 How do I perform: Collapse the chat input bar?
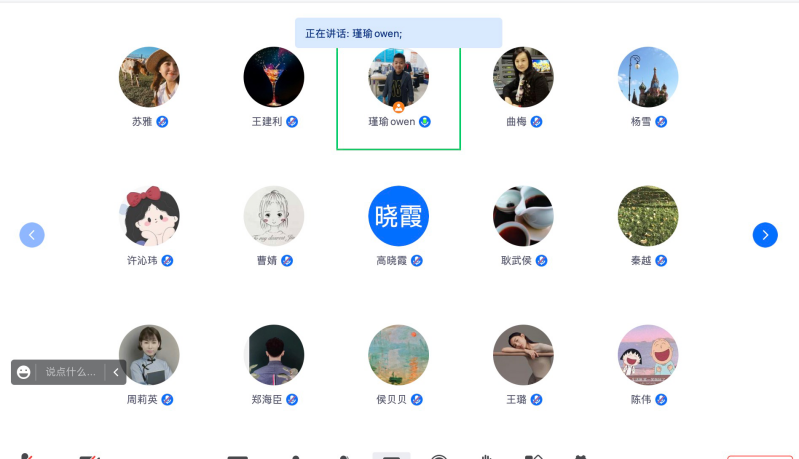tap(116, 372)
